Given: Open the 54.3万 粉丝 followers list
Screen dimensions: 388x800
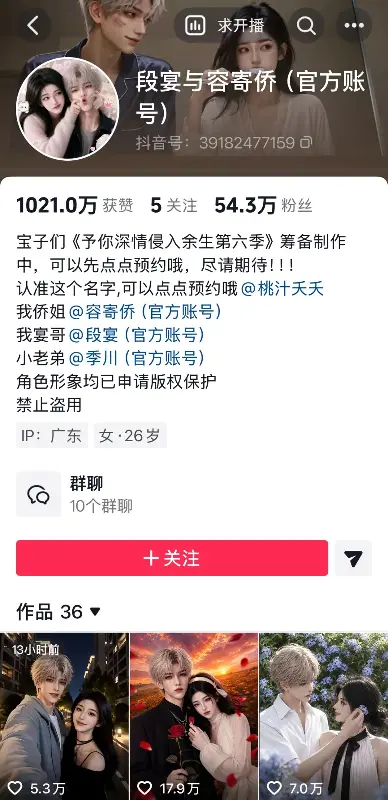Looking at the screenshot, I should (263, 205).
